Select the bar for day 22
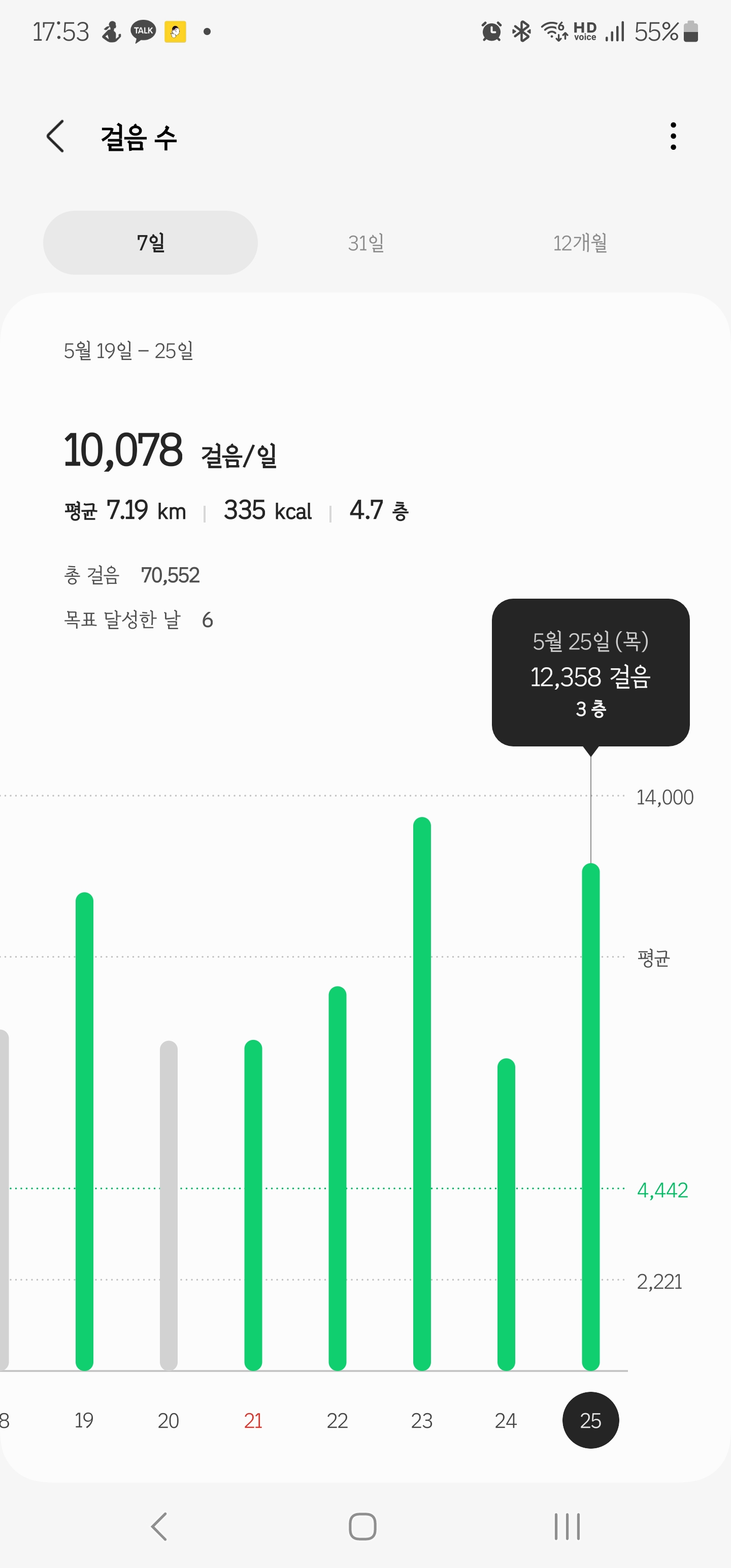Image resolution: width=731 pixels, height=1568 pixels. pos(337,1179)
